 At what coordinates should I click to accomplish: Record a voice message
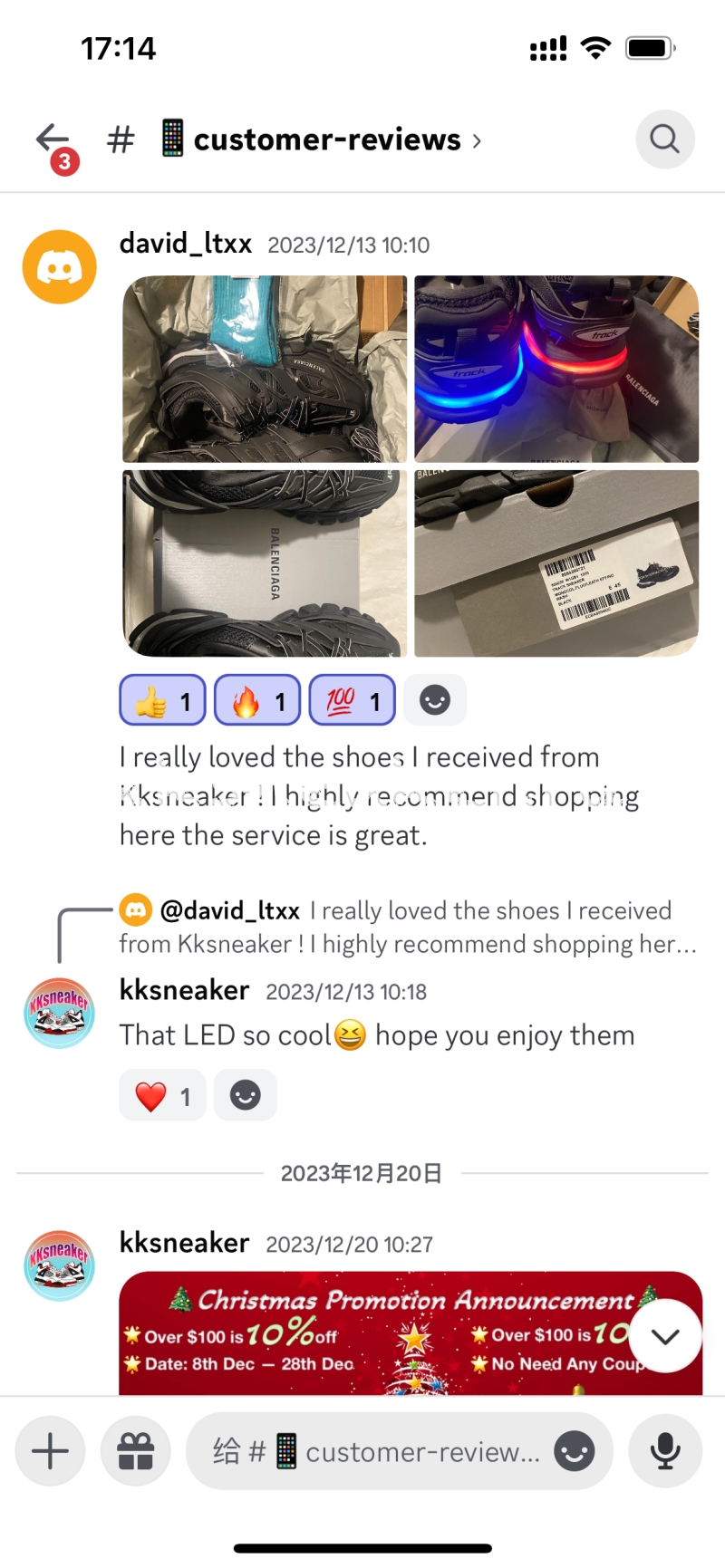(x=665, y=1452)
